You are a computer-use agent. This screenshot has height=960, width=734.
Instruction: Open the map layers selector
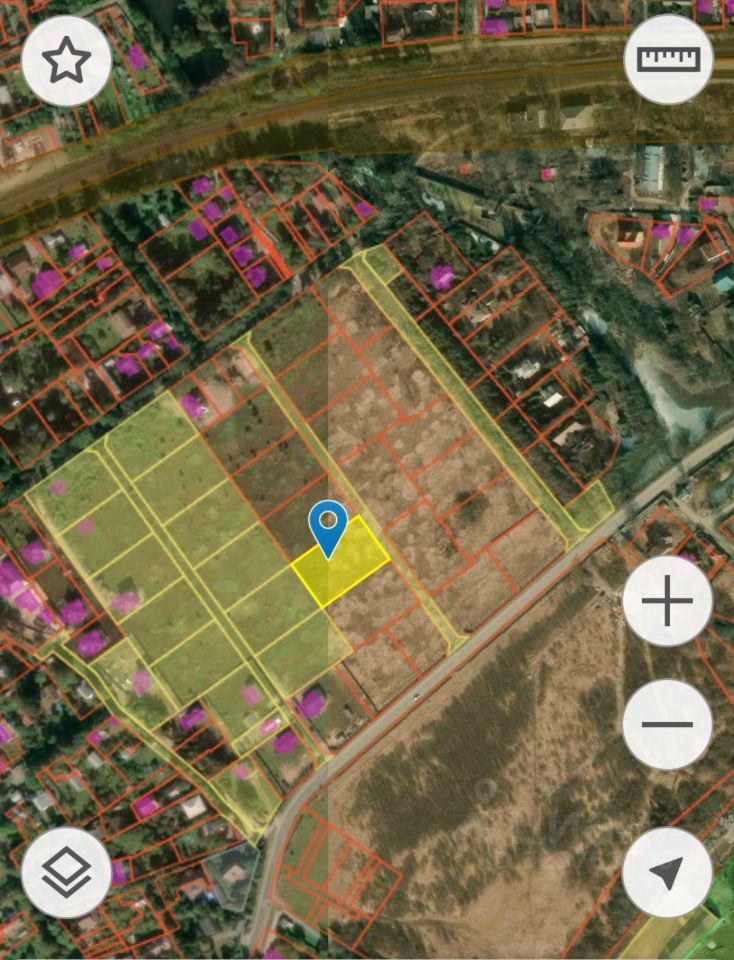pos(66,872)
